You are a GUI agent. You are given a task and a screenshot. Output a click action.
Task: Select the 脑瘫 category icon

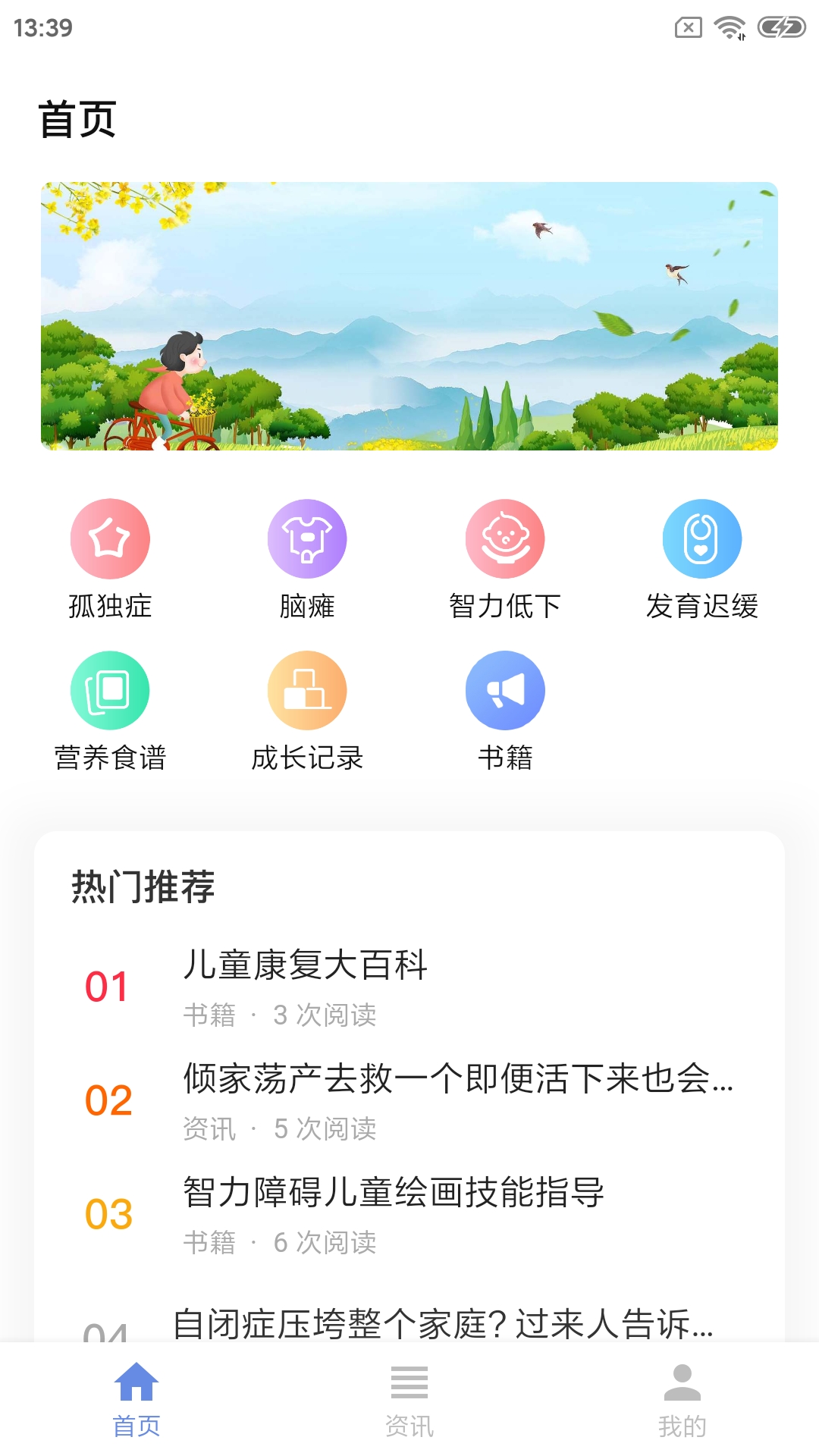(307, 538)
